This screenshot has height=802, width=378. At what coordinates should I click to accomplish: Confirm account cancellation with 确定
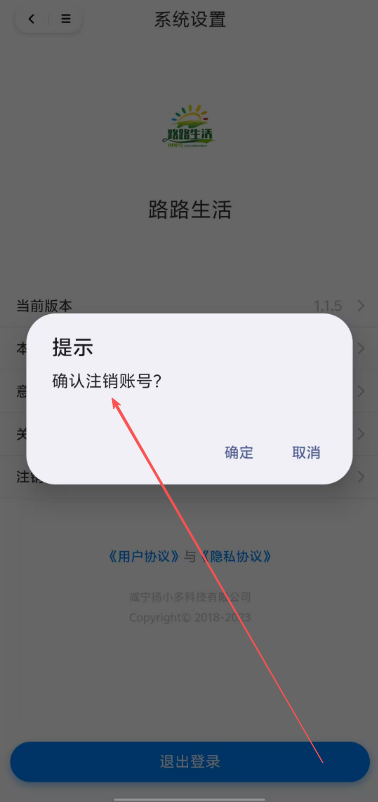tap(239, 453)
